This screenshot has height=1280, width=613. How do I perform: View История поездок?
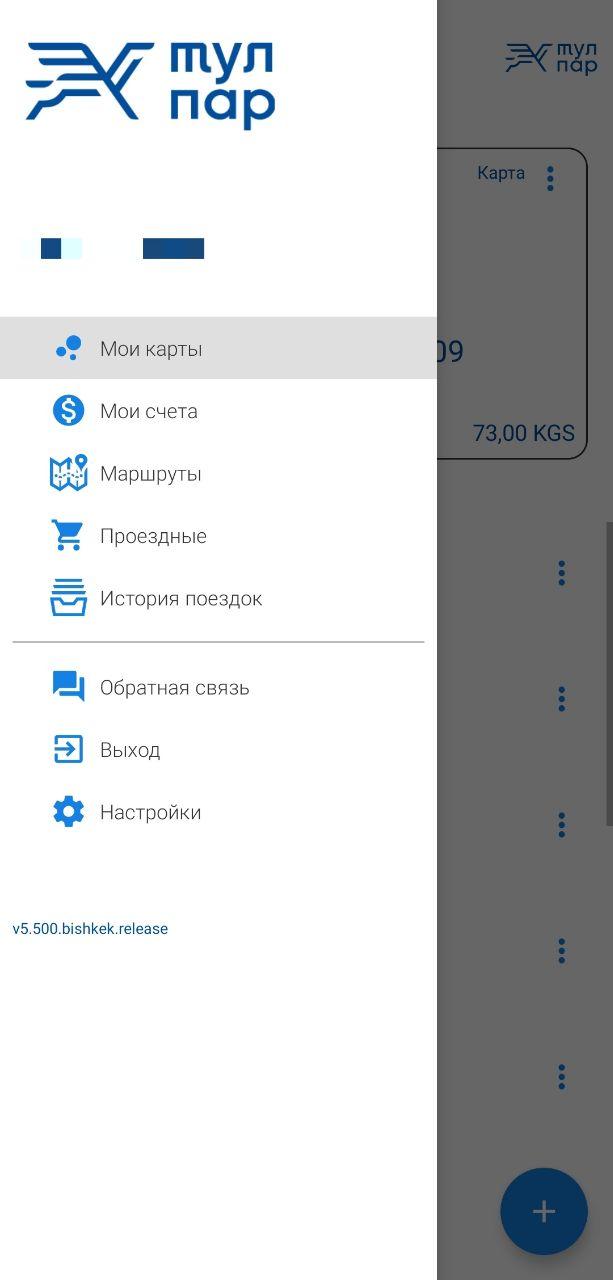tap(218, 598)
